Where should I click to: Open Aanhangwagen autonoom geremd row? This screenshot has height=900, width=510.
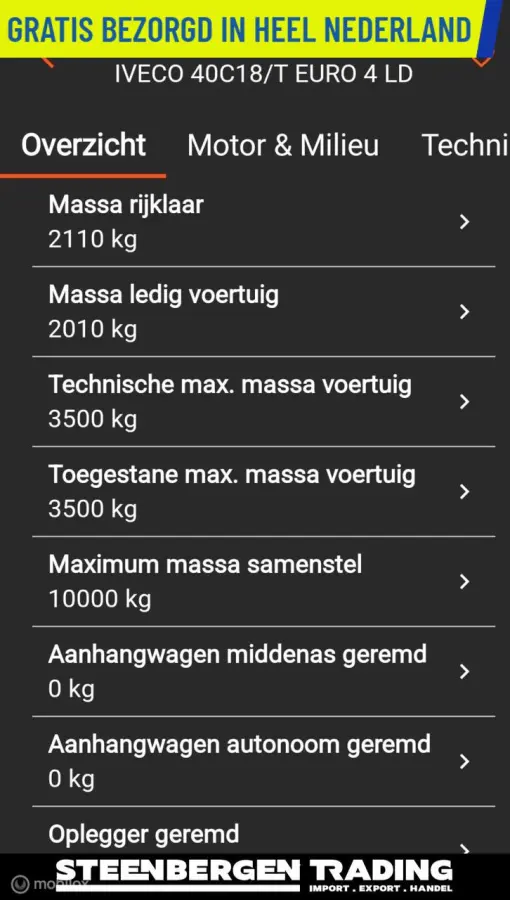point(263,761)
